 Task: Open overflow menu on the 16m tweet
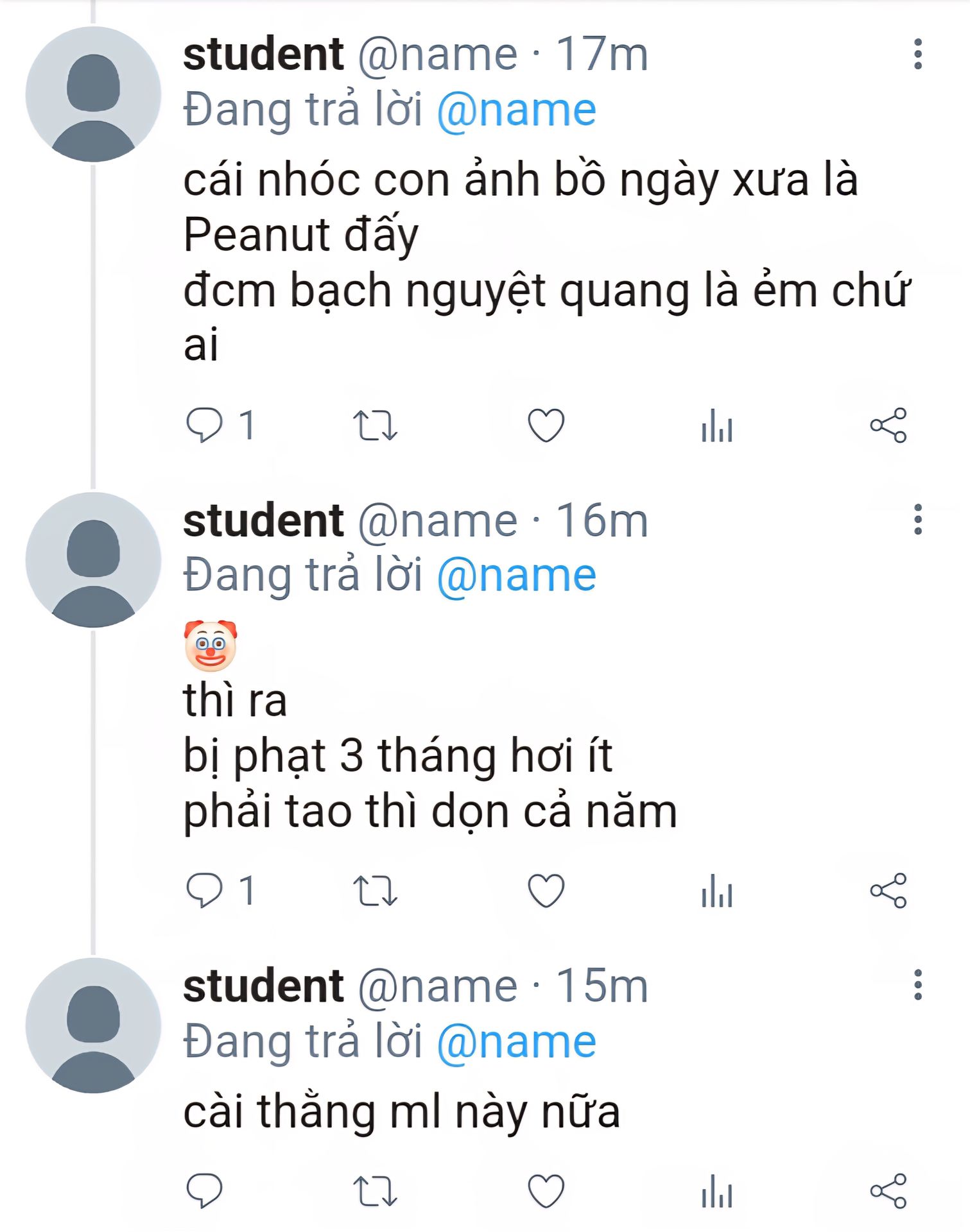click(918, 519)
